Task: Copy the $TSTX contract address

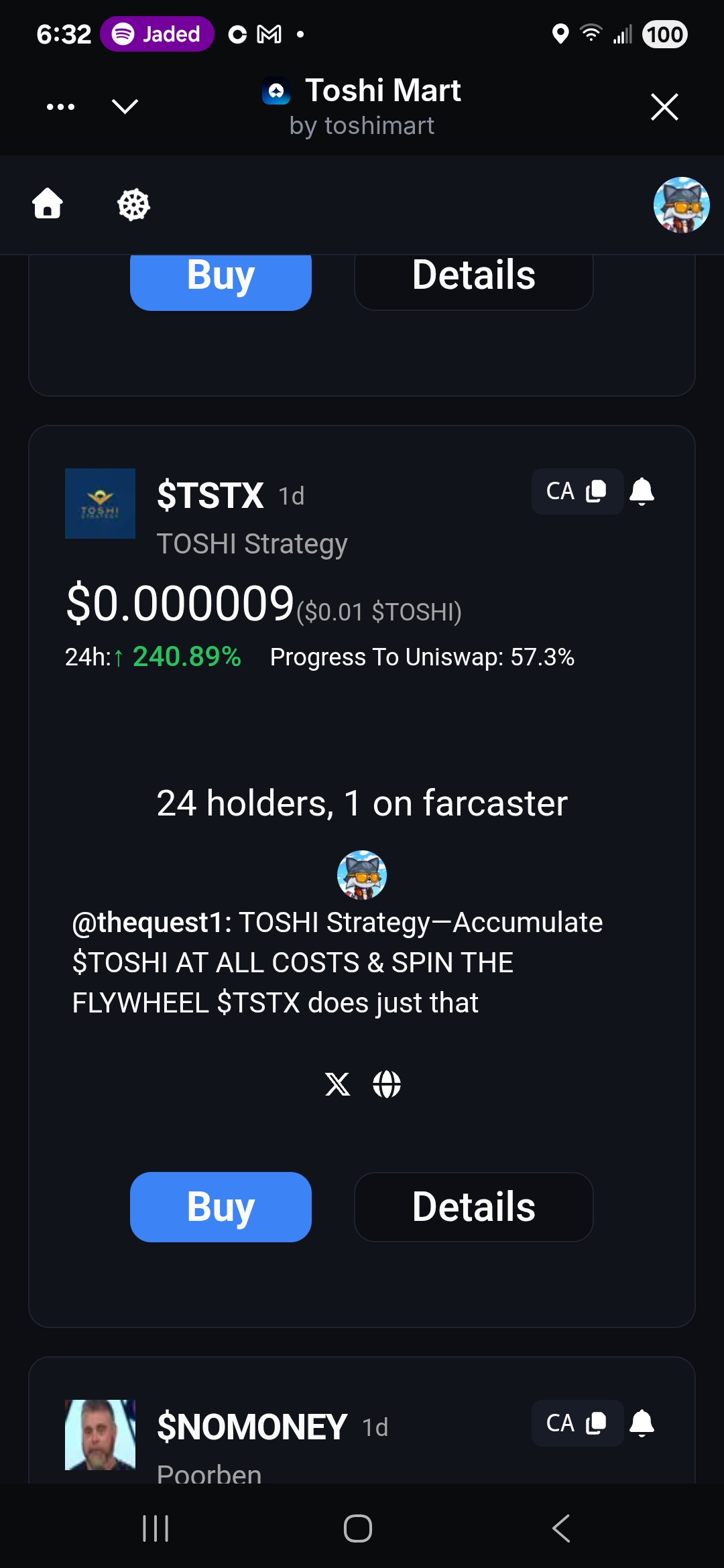Action: [x=577, y=492]
